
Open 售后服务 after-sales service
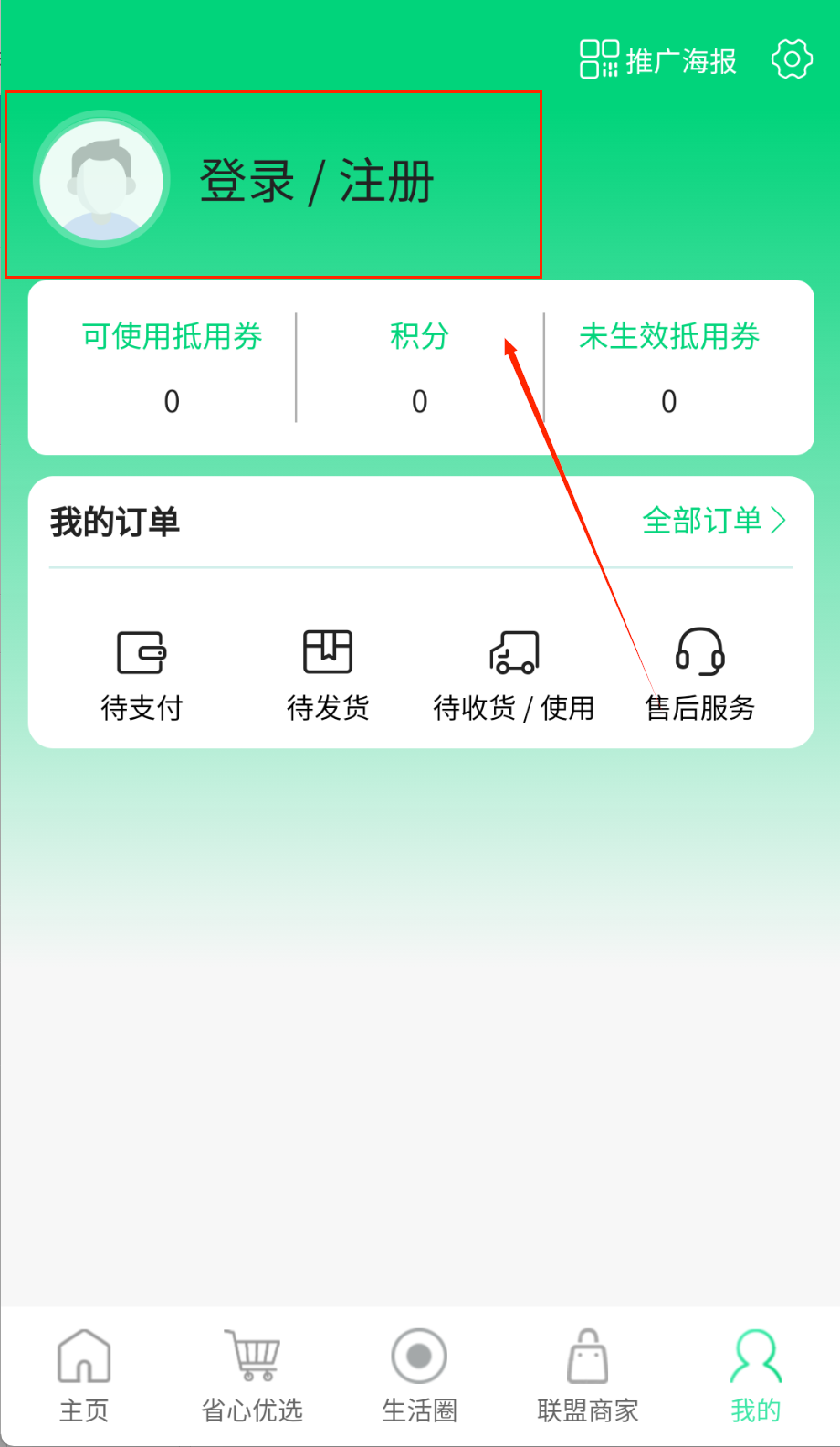point(700,674)
